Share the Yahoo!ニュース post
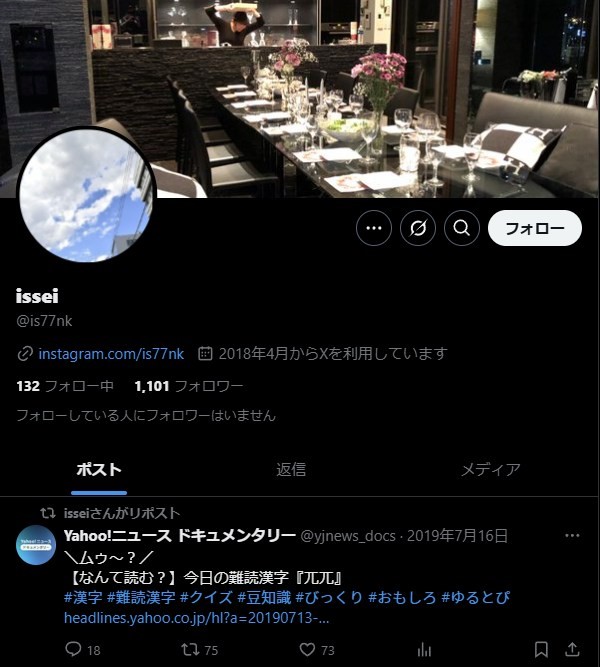Viewport: 600px width, 667px height. click(572, 649)
